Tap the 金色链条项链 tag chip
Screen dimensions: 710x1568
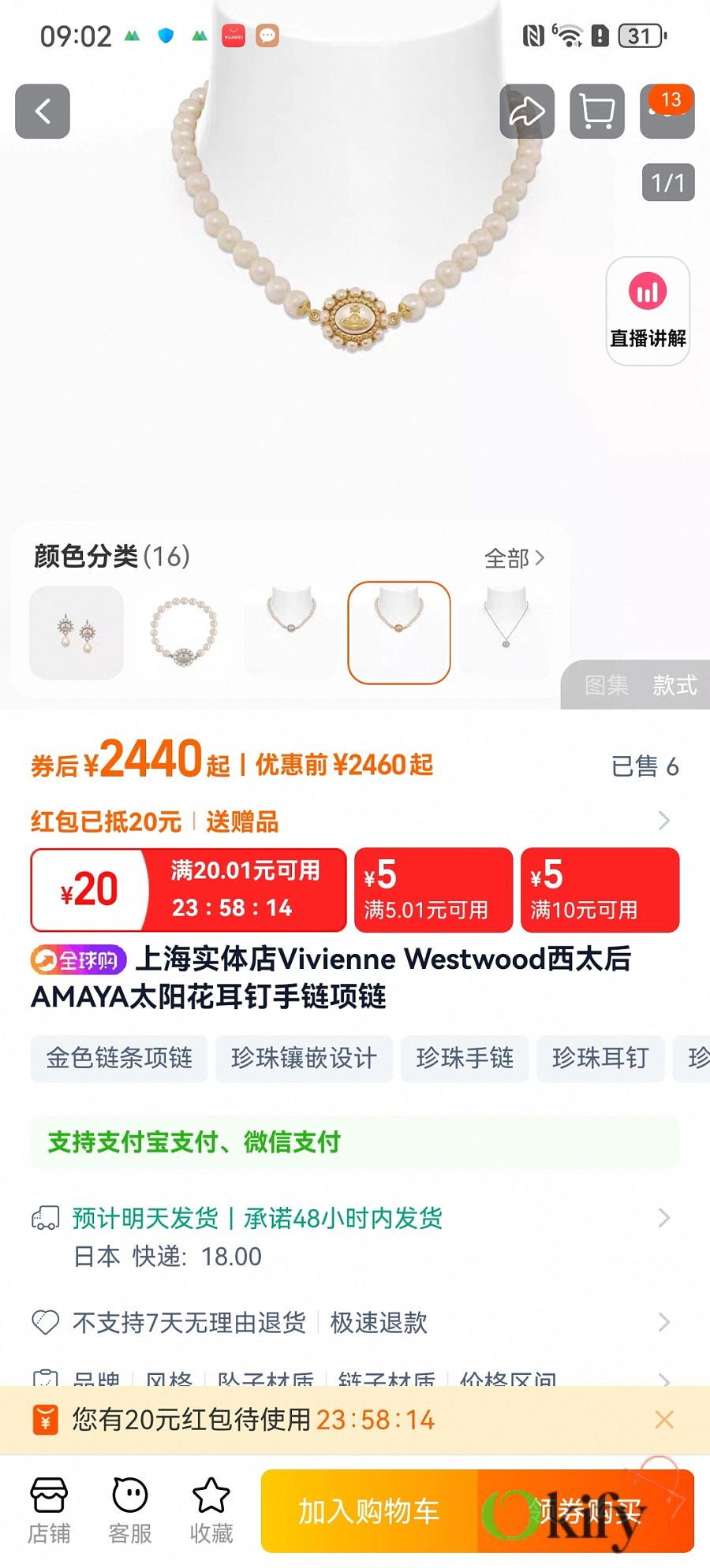[x=119, y=1058]
